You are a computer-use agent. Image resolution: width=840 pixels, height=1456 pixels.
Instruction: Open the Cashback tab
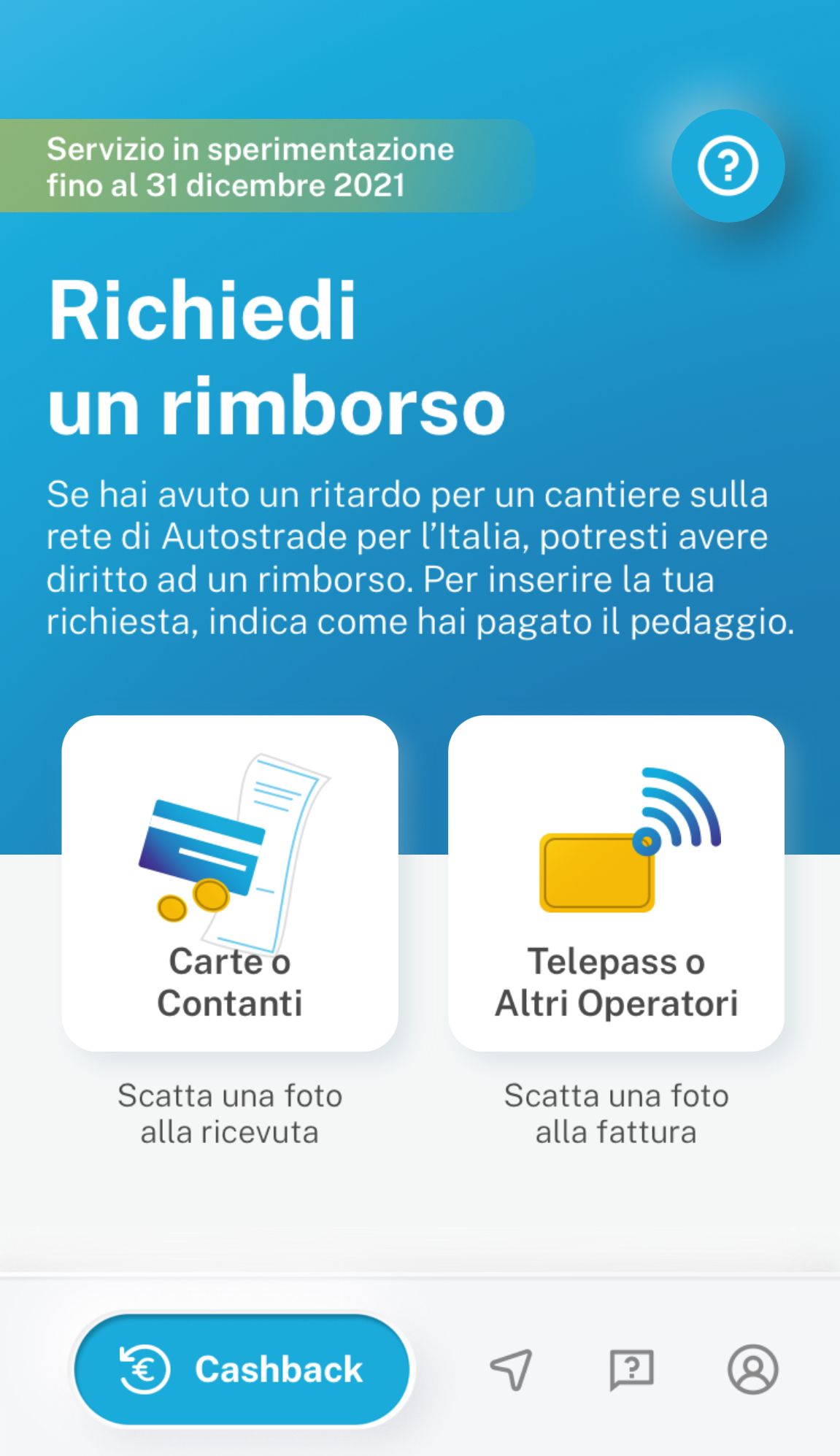point(242,1369)
